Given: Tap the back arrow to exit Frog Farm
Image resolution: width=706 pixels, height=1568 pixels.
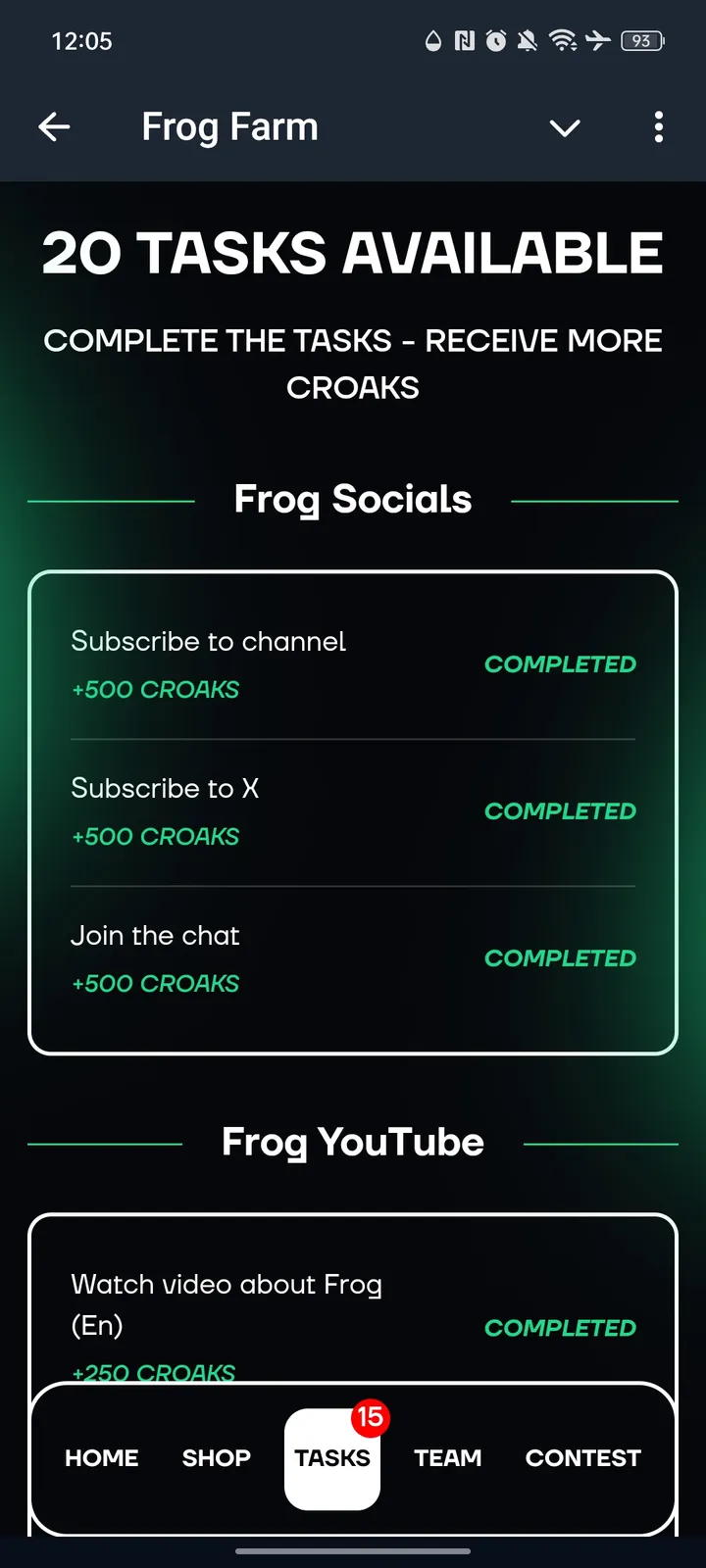Looking at the screenshot, I should (54, 127).
